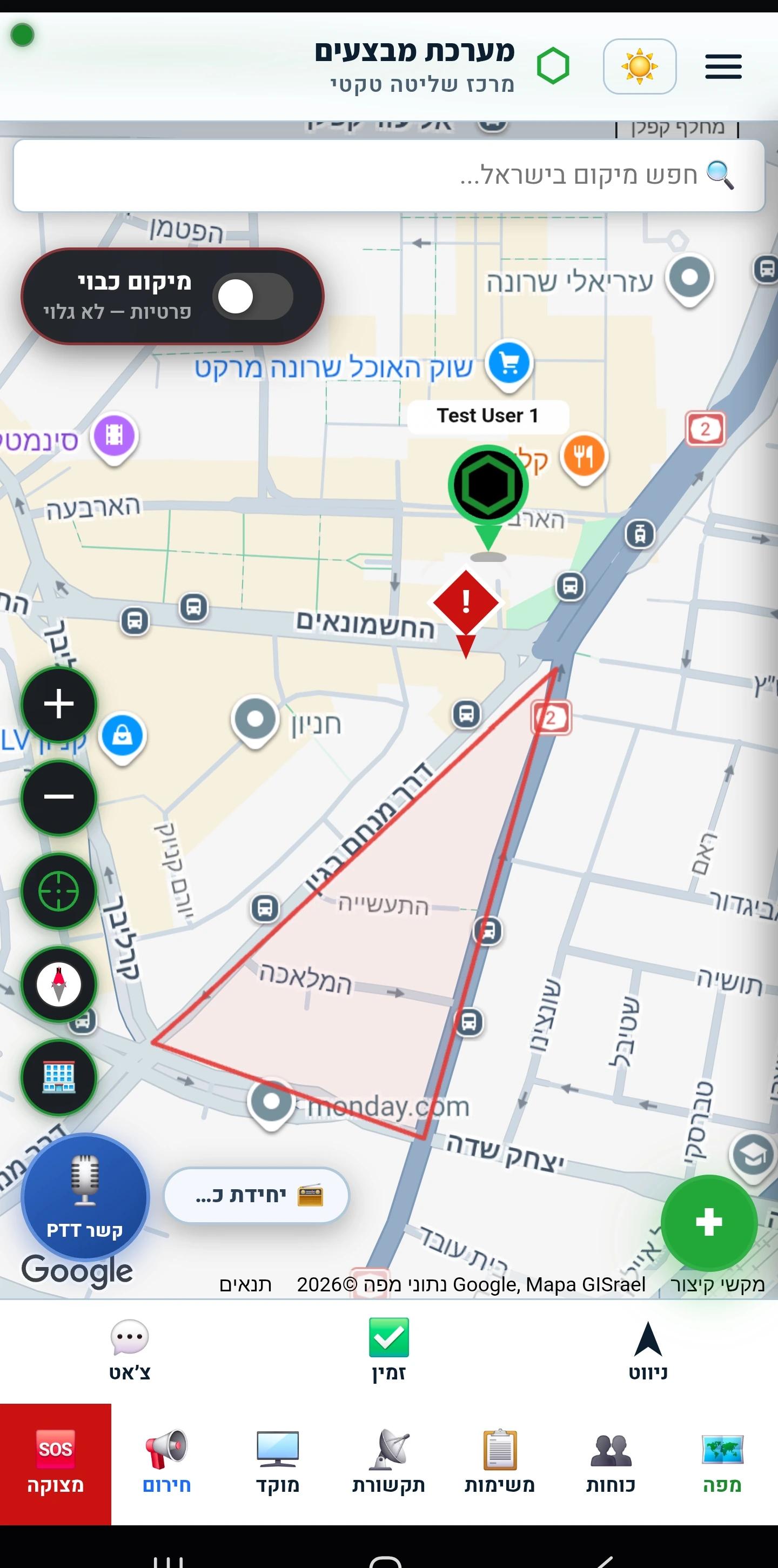The image size is (778, 1568).
Task: Zoom out with the minus button
Action: point(59,797)
